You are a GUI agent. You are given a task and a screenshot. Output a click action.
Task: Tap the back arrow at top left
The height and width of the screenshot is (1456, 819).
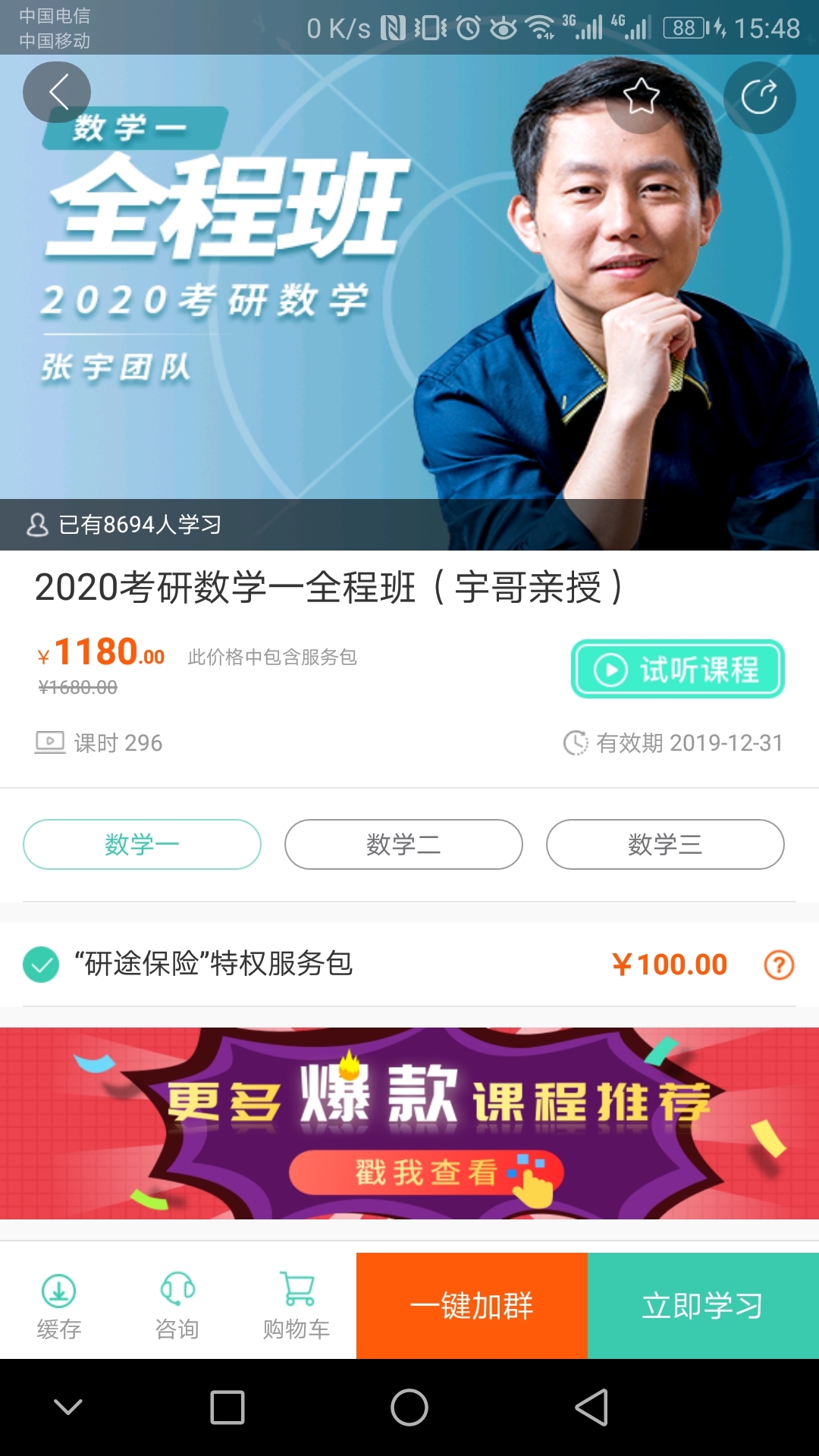tap(57, 92)
